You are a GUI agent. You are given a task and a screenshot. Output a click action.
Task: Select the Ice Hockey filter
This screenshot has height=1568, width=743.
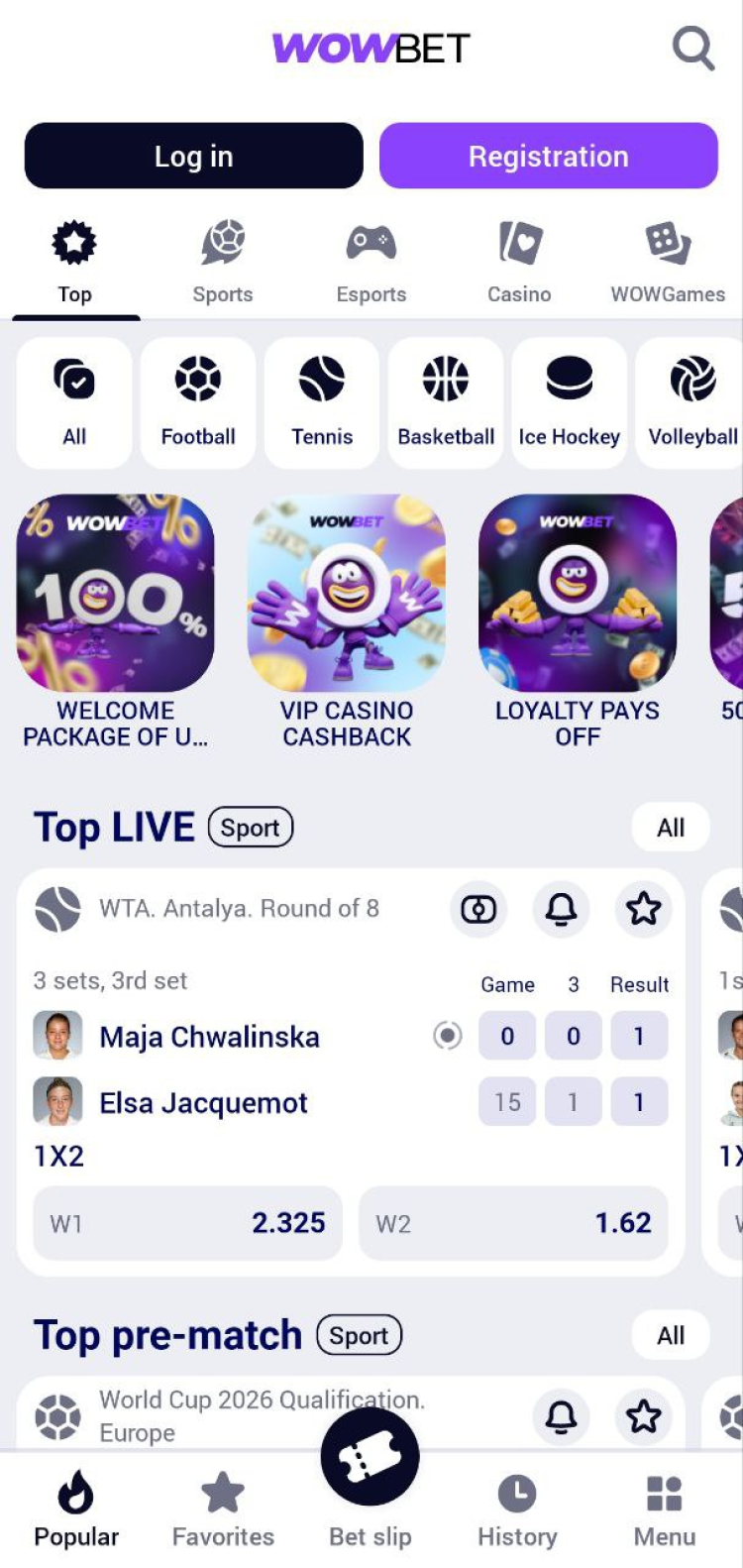(569, 402)
